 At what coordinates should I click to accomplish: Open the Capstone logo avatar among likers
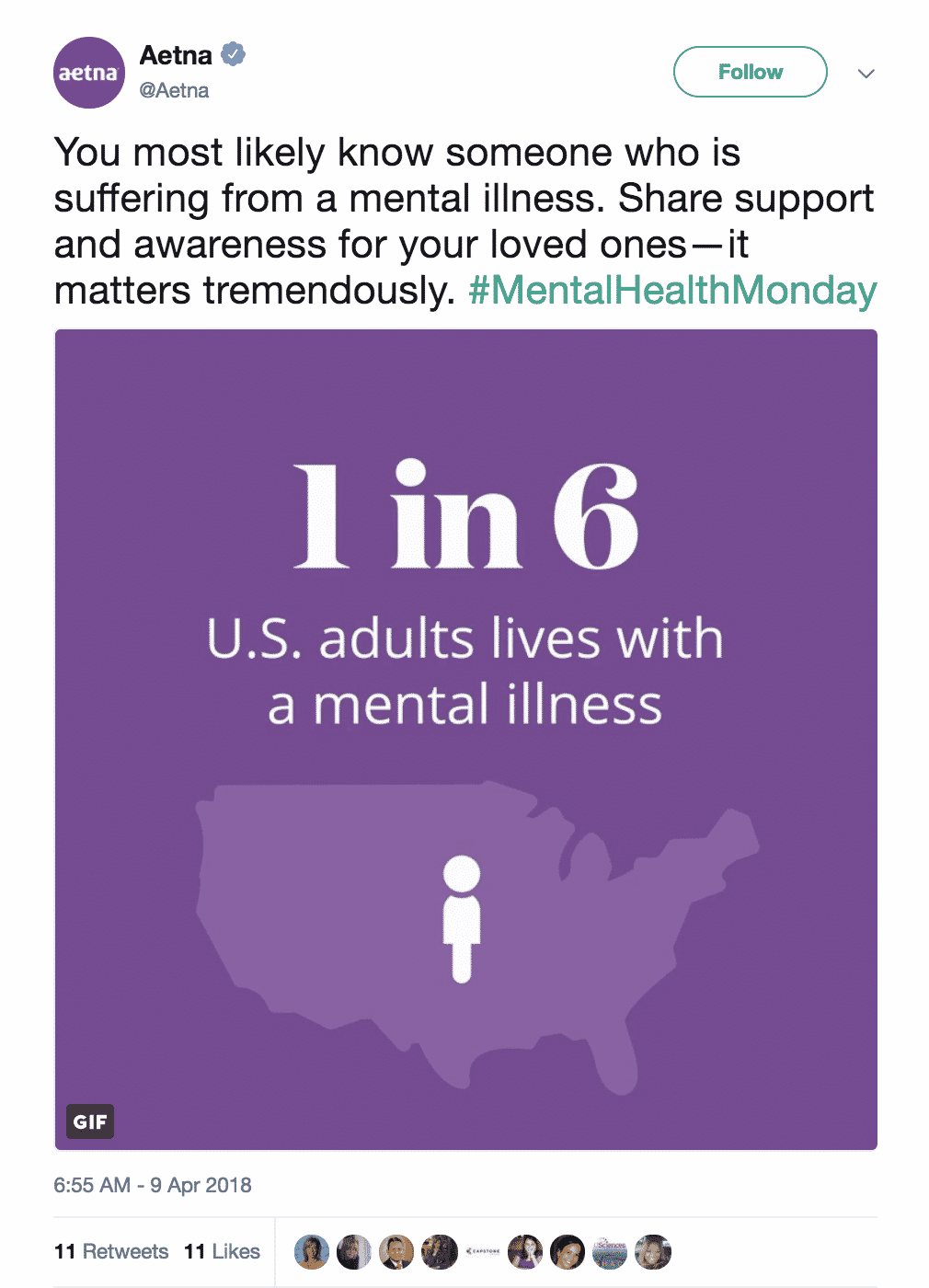pyautogui.click(x=483, y=1252)
